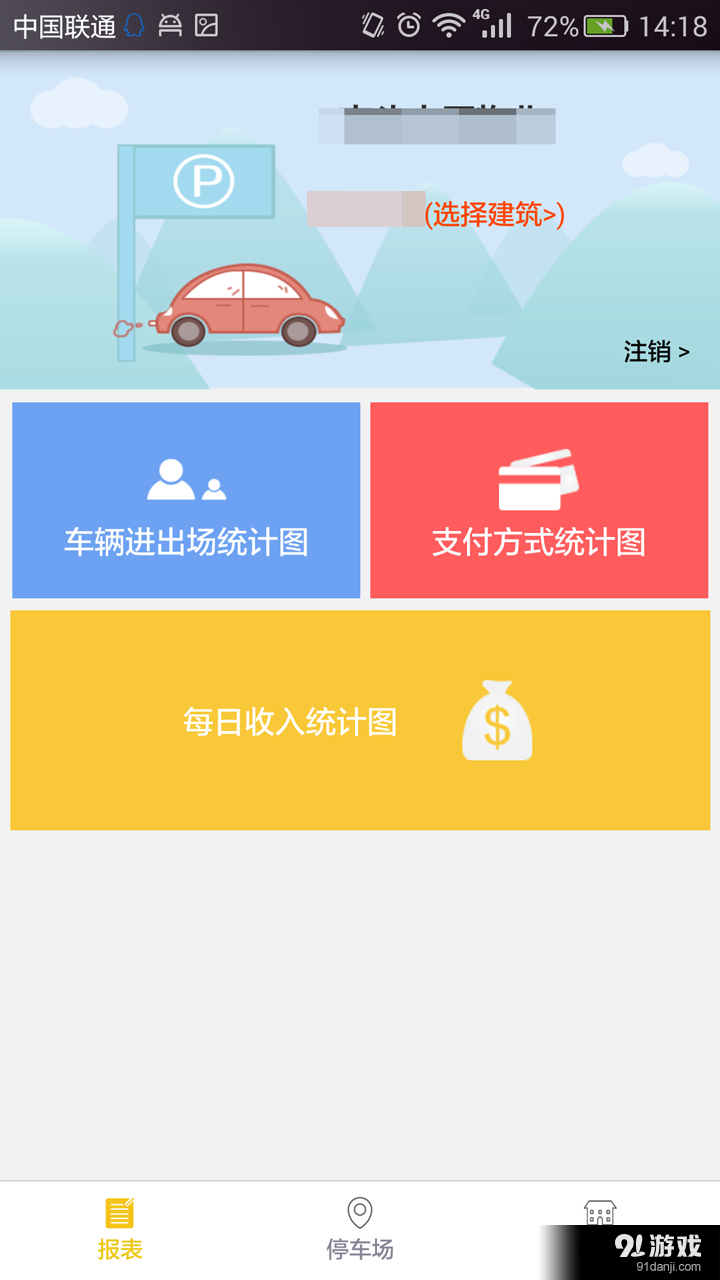Viewport: 720px width, 1280px height.
Task: Click the location pin icon above 停车场
Action: coord(360,1210)
